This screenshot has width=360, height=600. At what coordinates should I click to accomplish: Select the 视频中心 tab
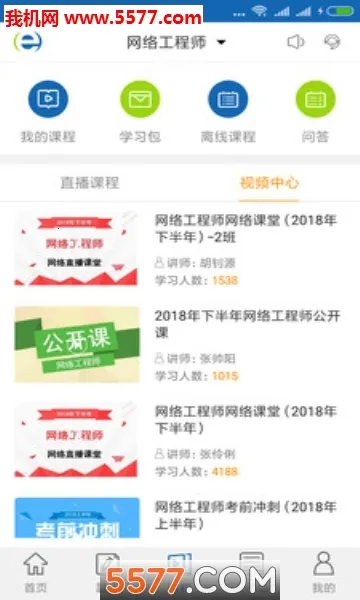tap(269, 183)
